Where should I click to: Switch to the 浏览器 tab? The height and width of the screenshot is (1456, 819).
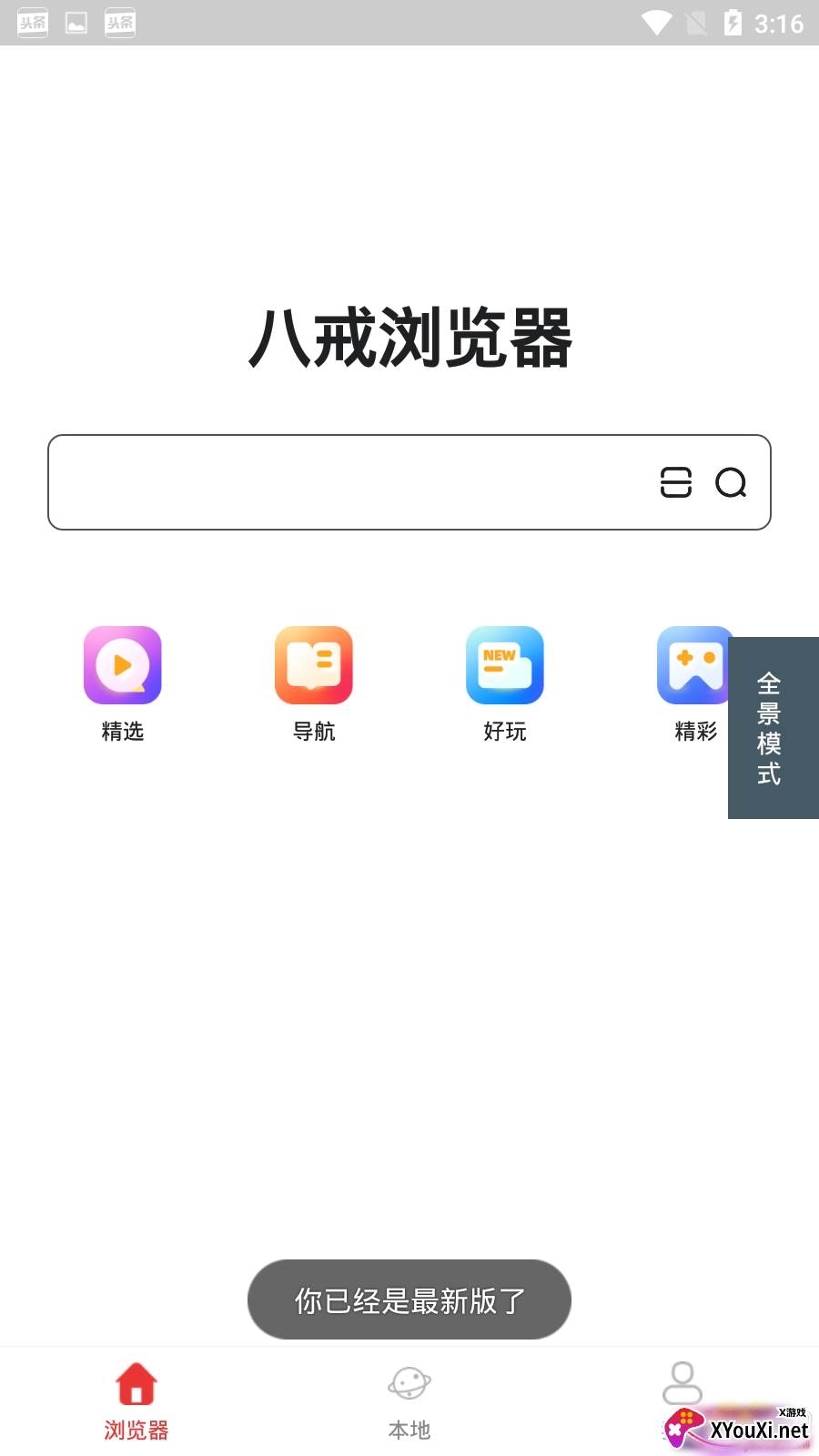[136, 1401]
